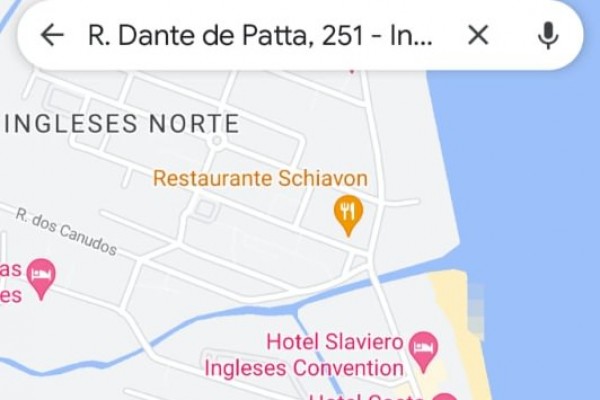Go back using the arrow icon
Image resolution: width=600 pixels, height=400 pixels.
(52, 35)
